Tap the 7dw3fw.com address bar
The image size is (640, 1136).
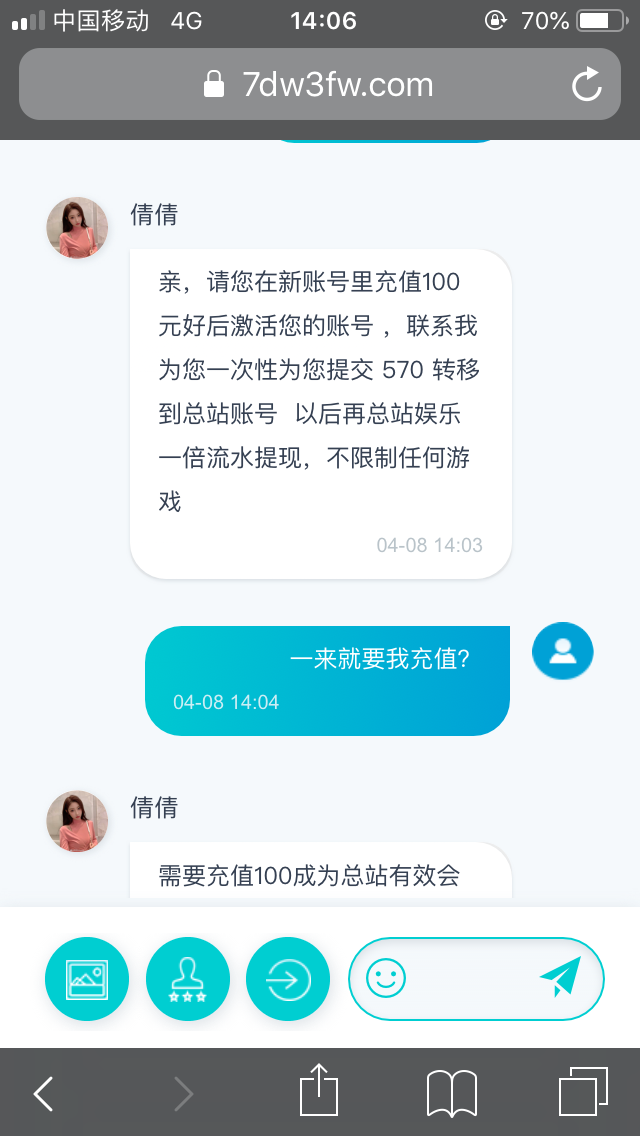point(320,84)
